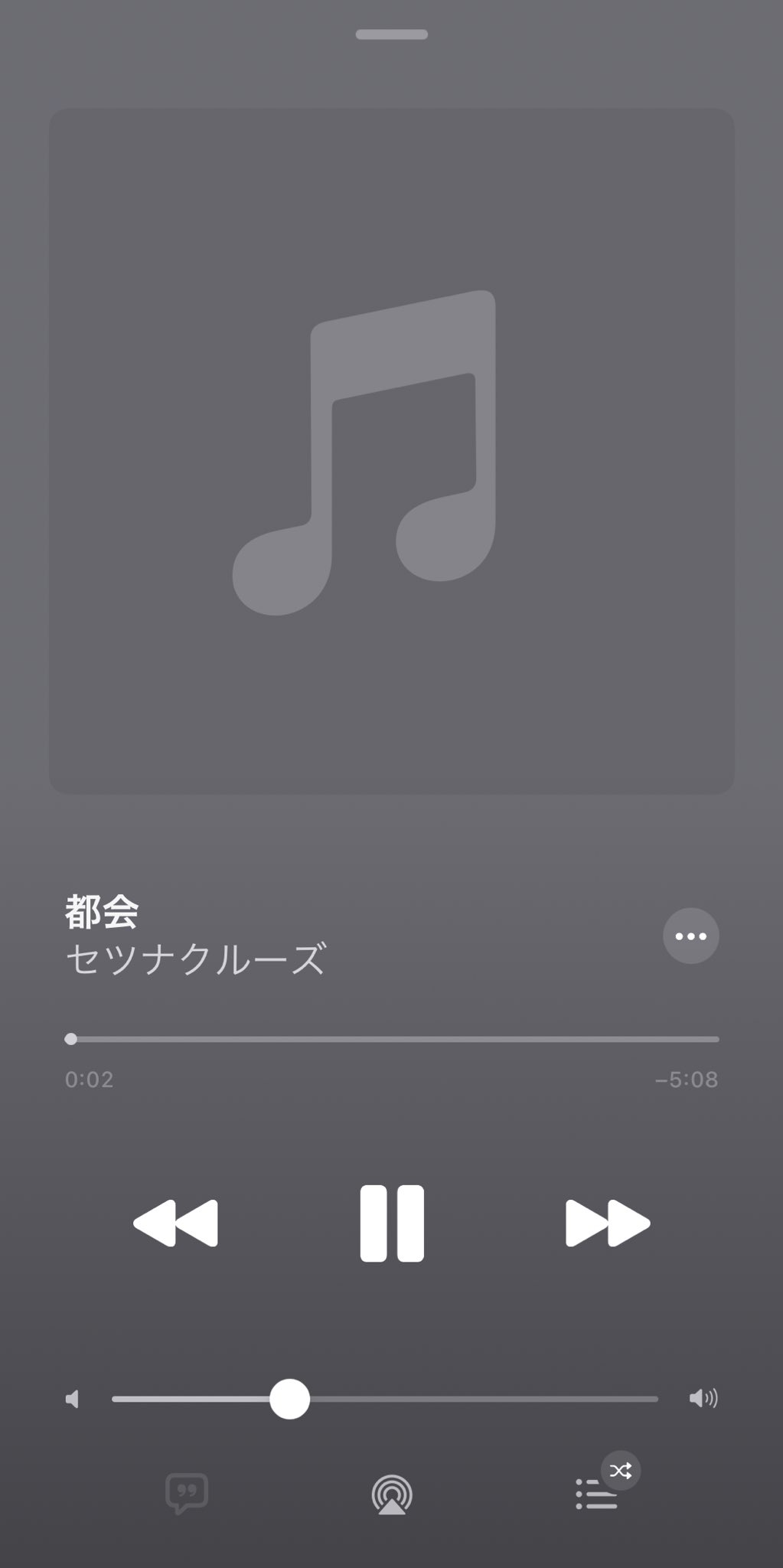
Task: Tap the grabber handle to close player
Action: 392,34
